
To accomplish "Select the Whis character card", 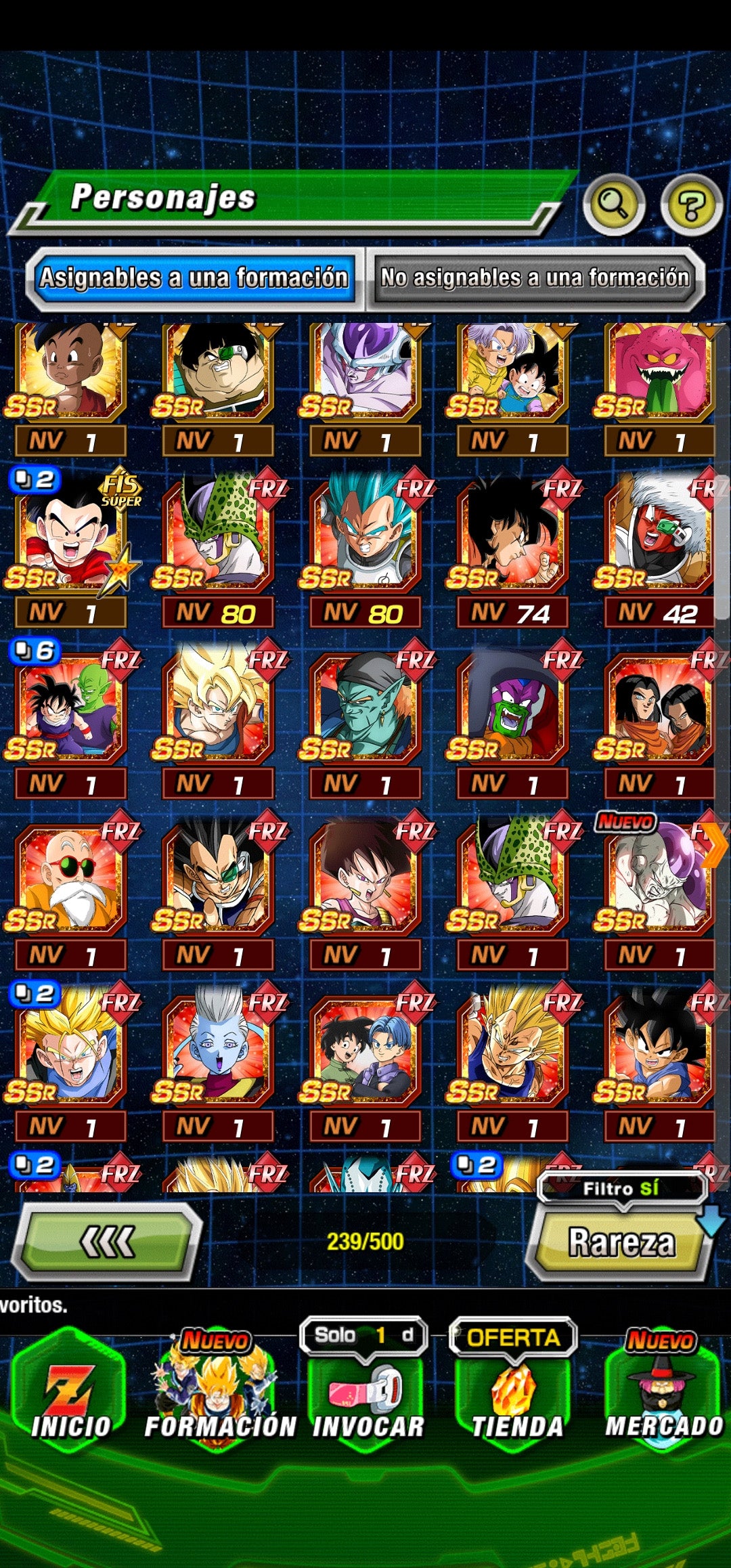I will point(218,1049).
